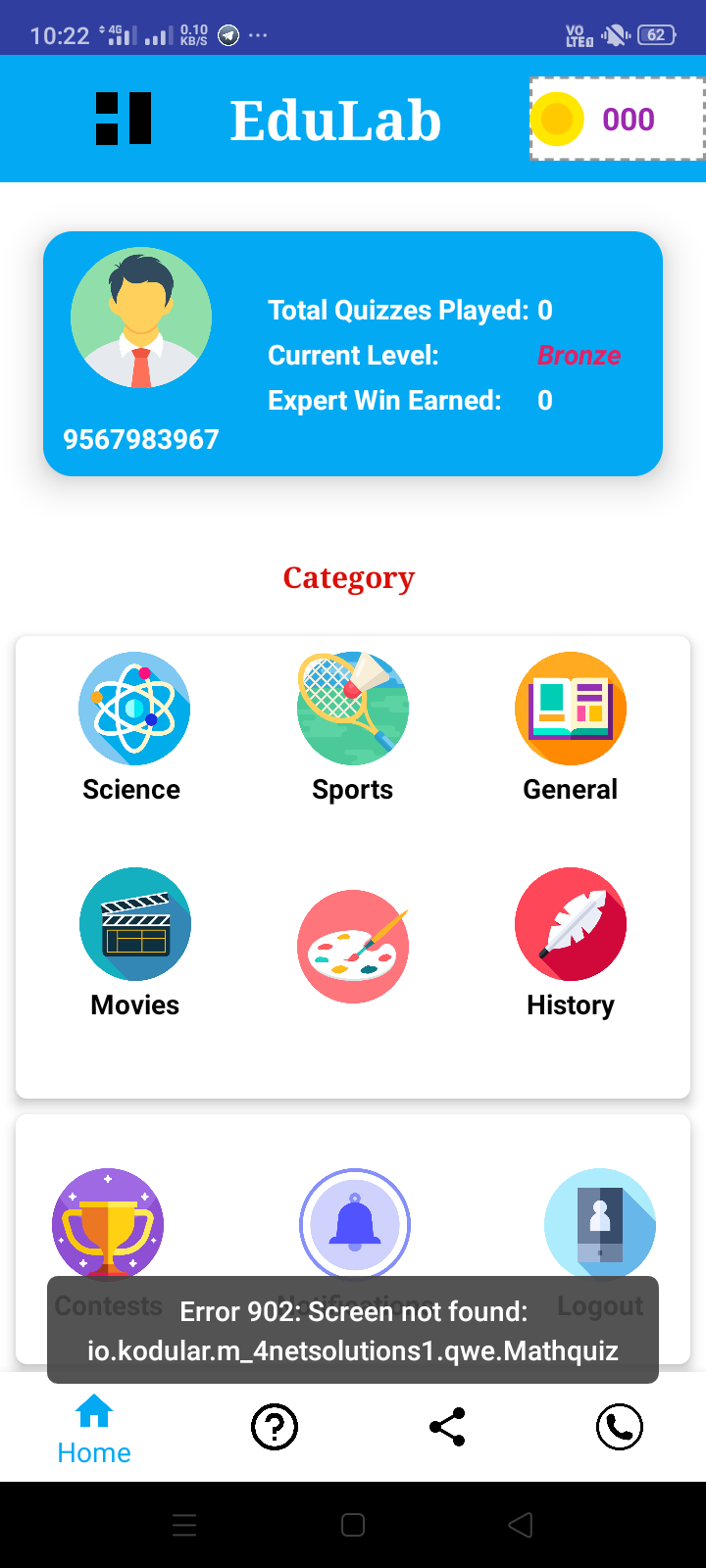This screenshot has height=1568, width=706.
Task: Open the notifications bell
Action: [x=355, y=1224]
